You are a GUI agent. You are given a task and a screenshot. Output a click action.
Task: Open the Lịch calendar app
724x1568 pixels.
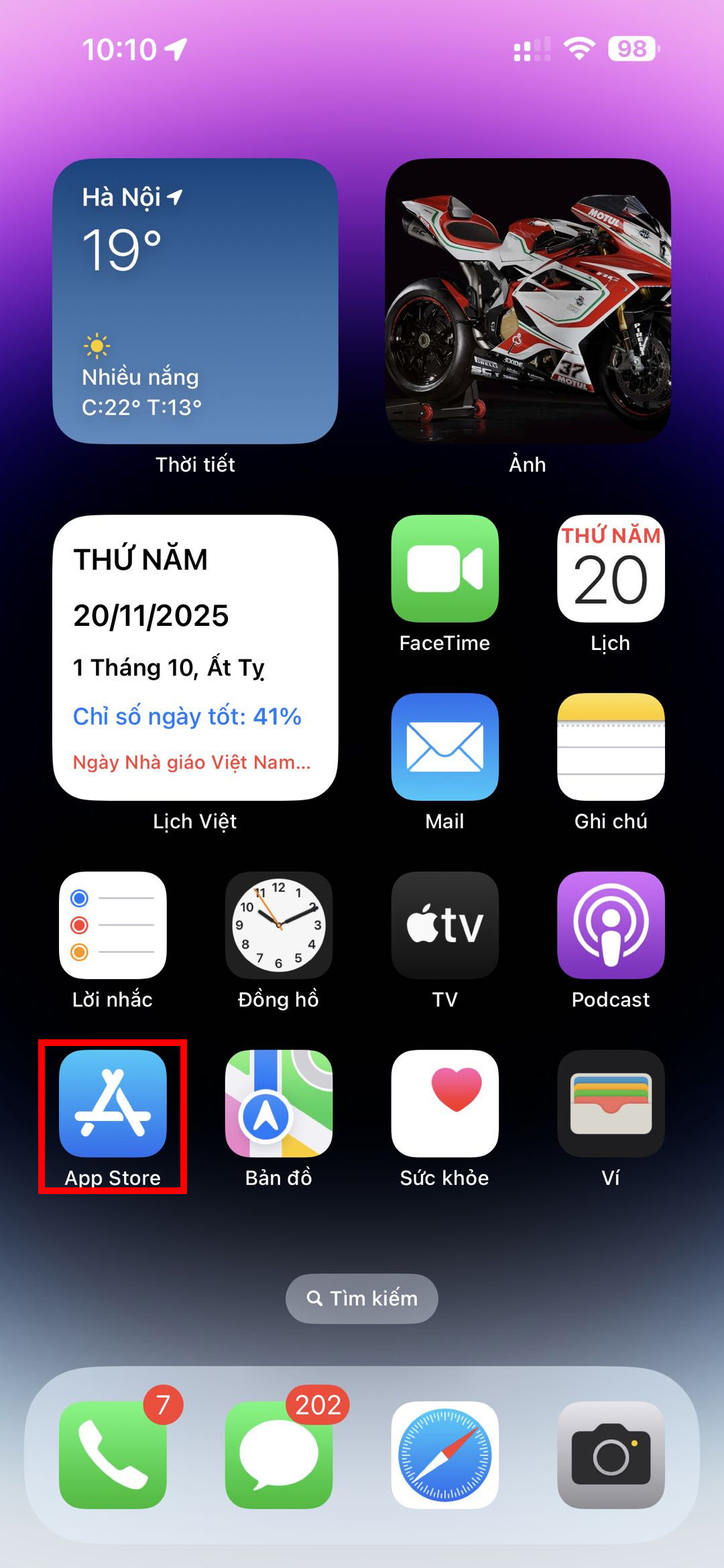pyautogui.click(x=611, y=568)
